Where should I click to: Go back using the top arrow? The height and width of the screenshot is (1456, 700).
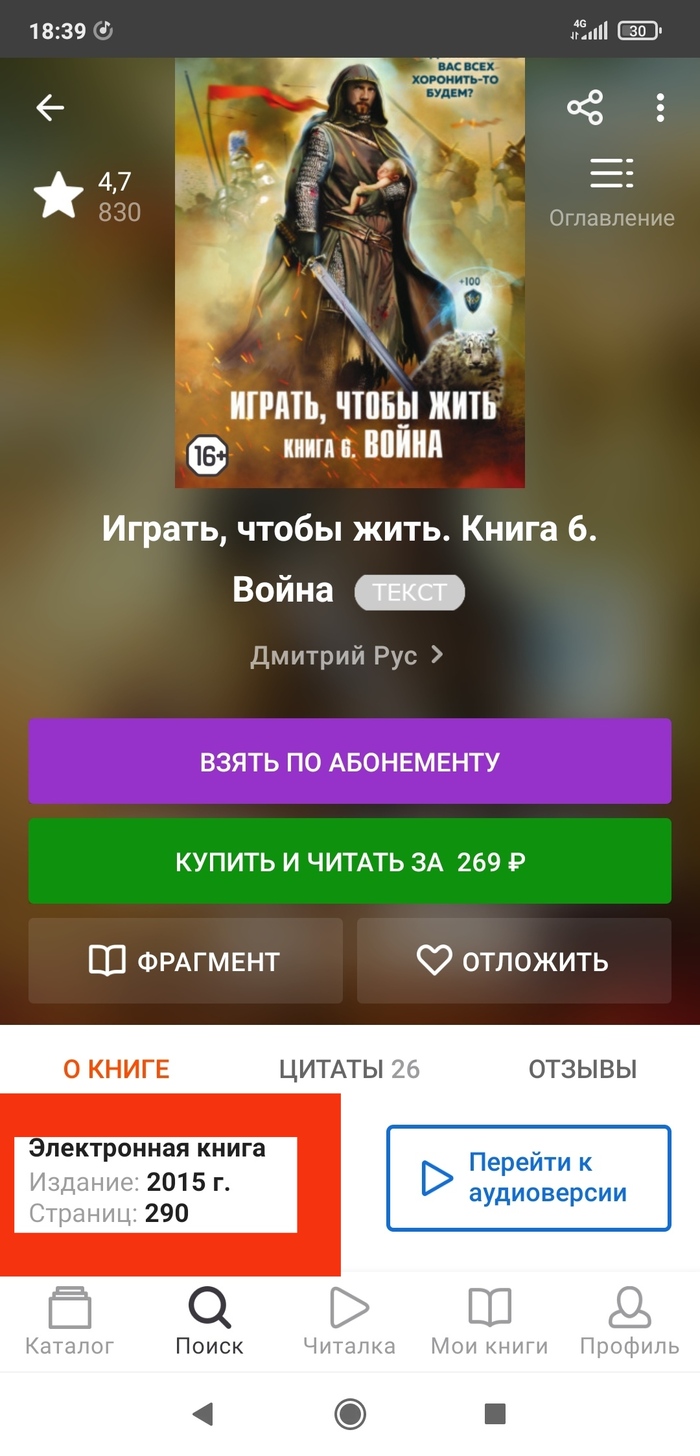[49, 108]
